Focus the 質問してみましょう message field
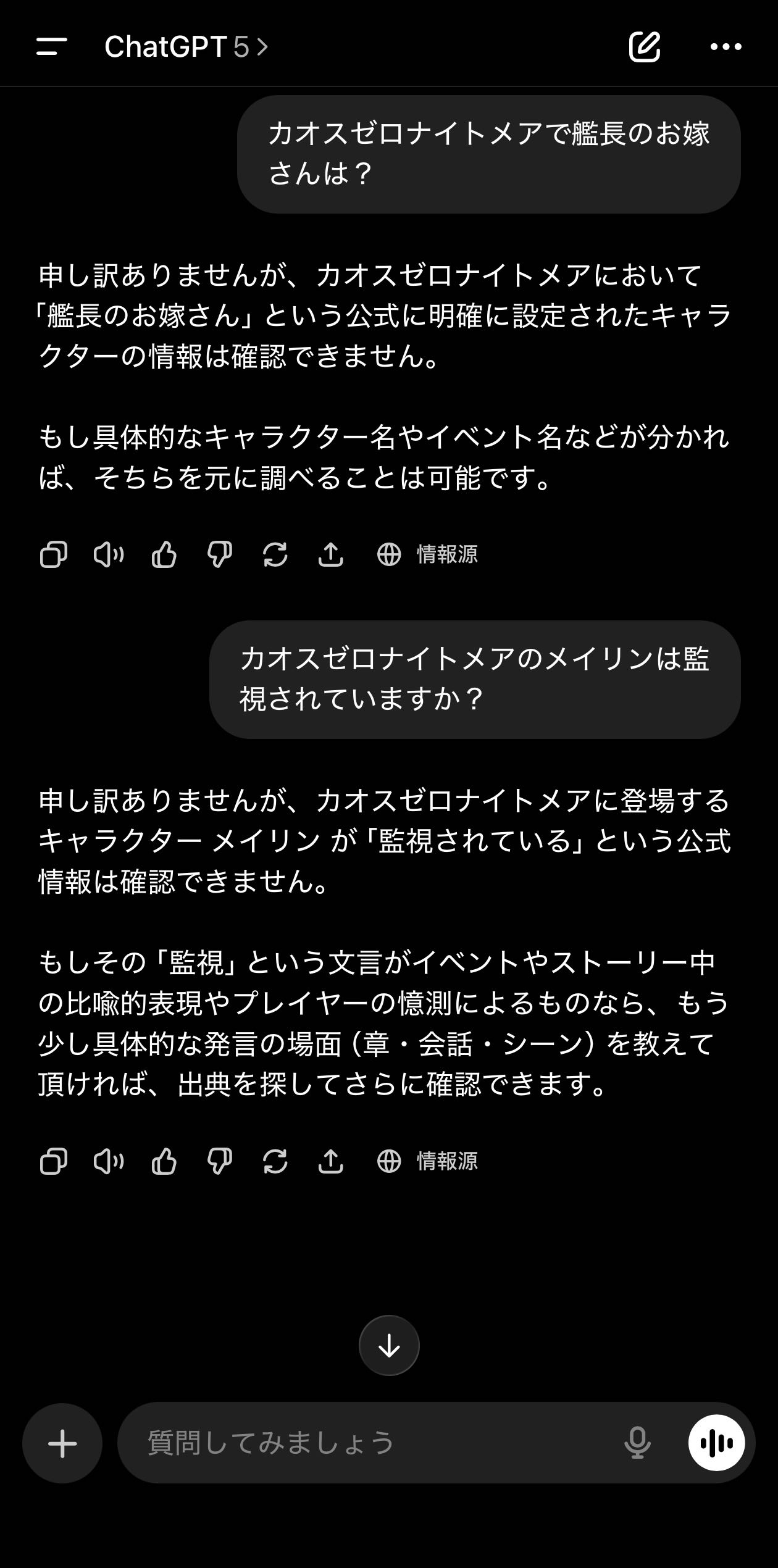Viewport: 778px width, 1568px height. coord(370,1444)
